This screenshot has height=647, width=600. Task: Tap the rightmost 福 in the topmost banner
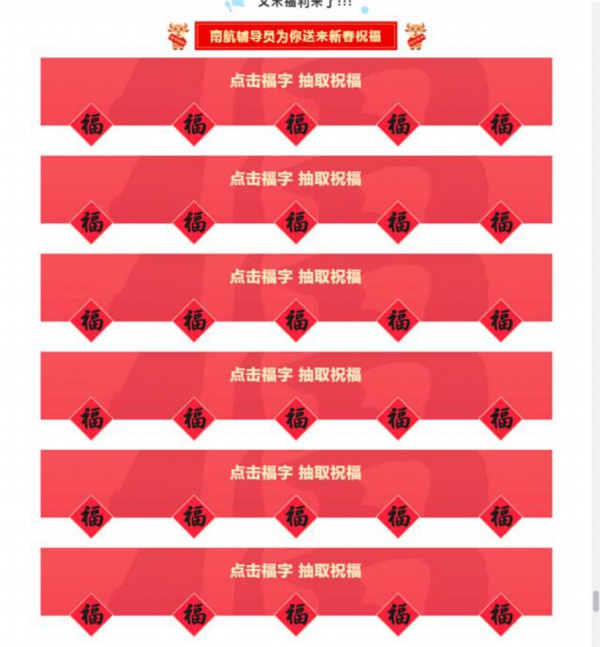click(x=501, y=125)
